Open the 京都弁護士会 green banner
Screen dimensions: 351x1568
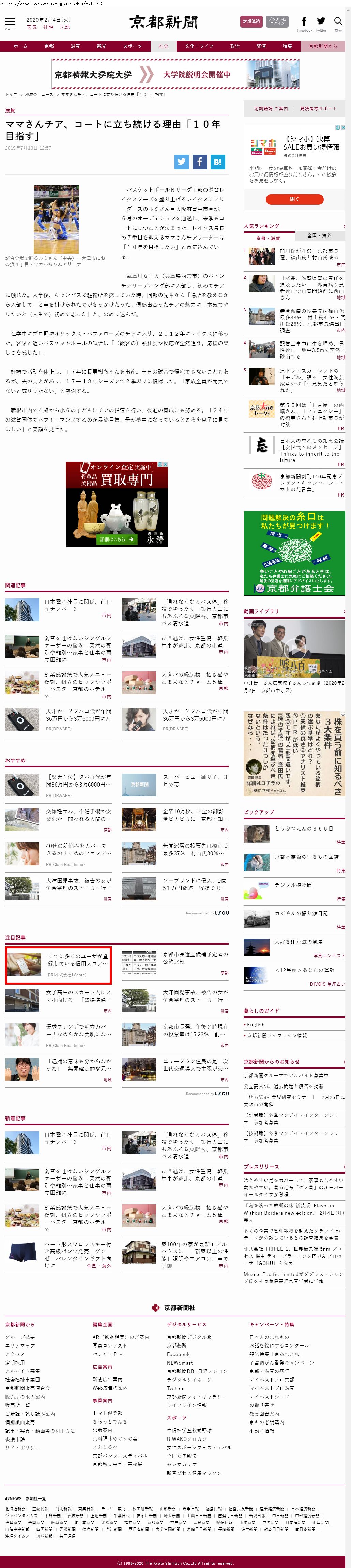point(294,553)
